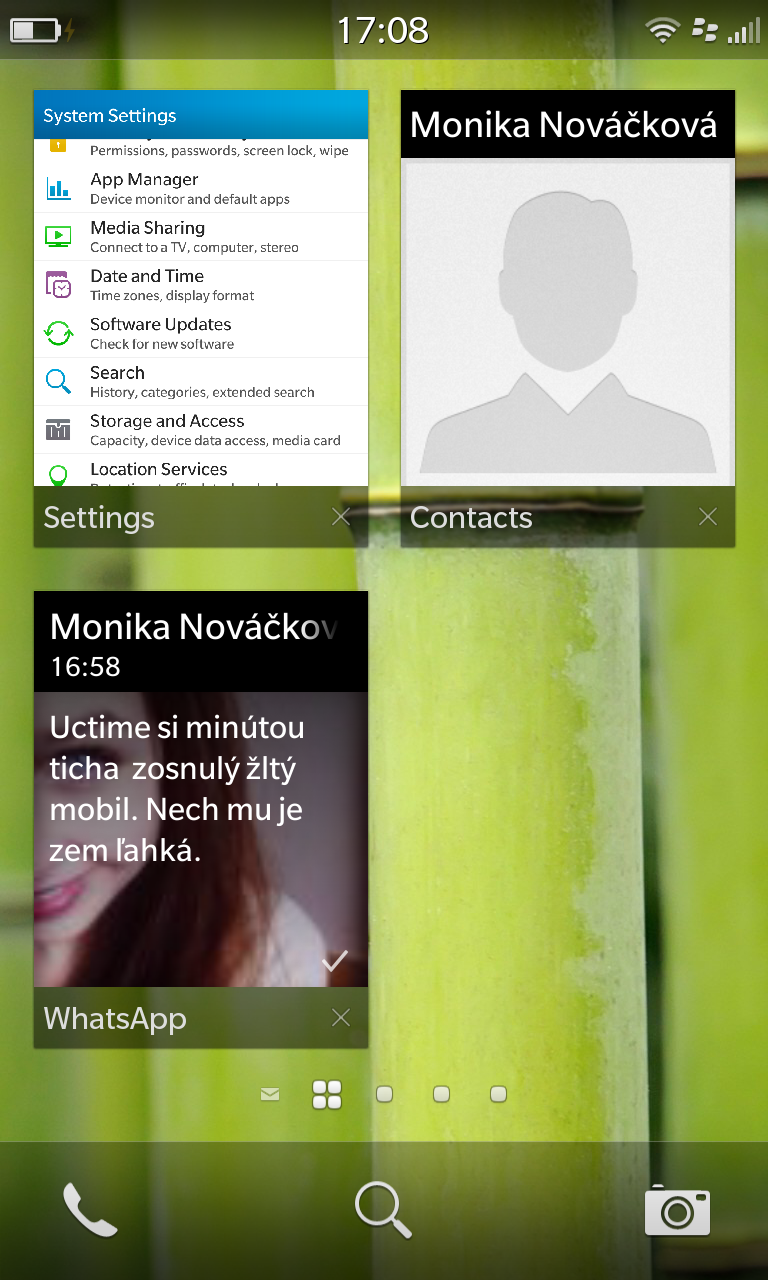768x1280 pixels.
Task: Open the phone dialer
Action: coord(90,1210)
